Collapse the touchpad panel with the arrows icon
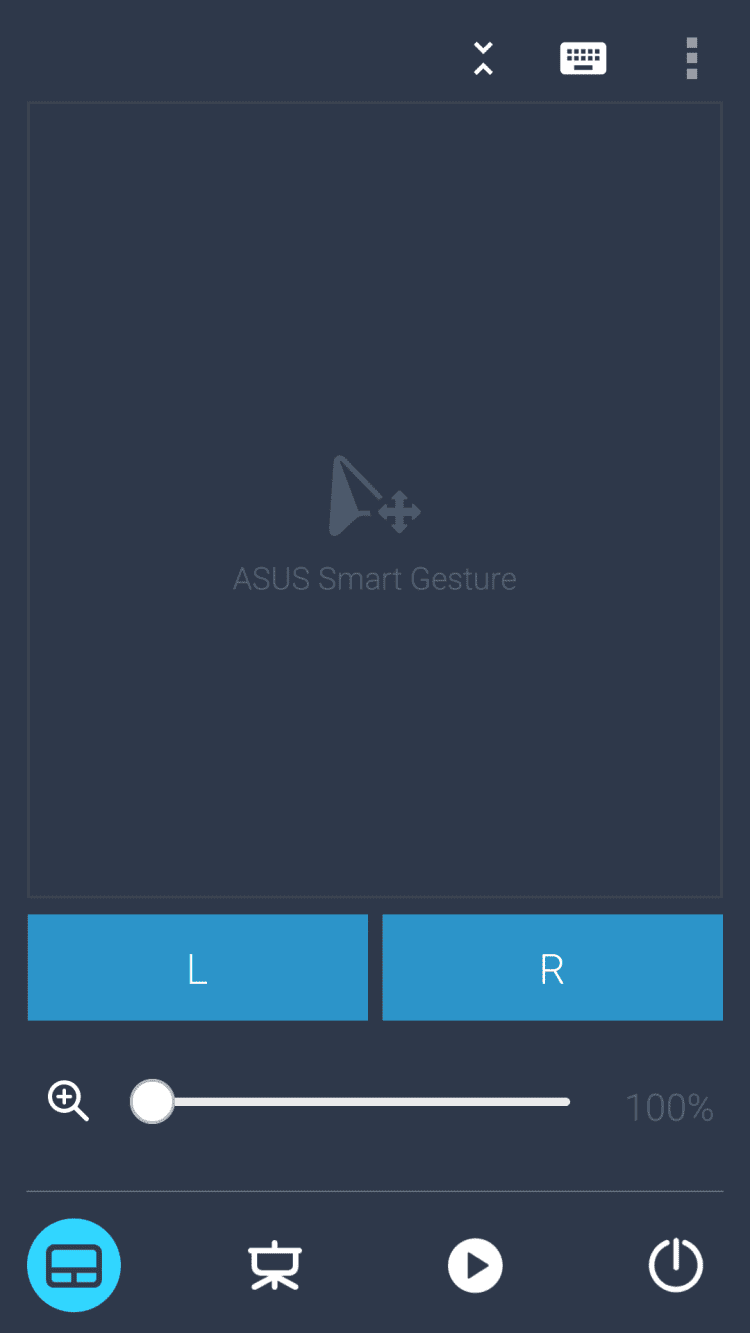750x1333 pixels. pyautogui.click(x=483, y=59)
